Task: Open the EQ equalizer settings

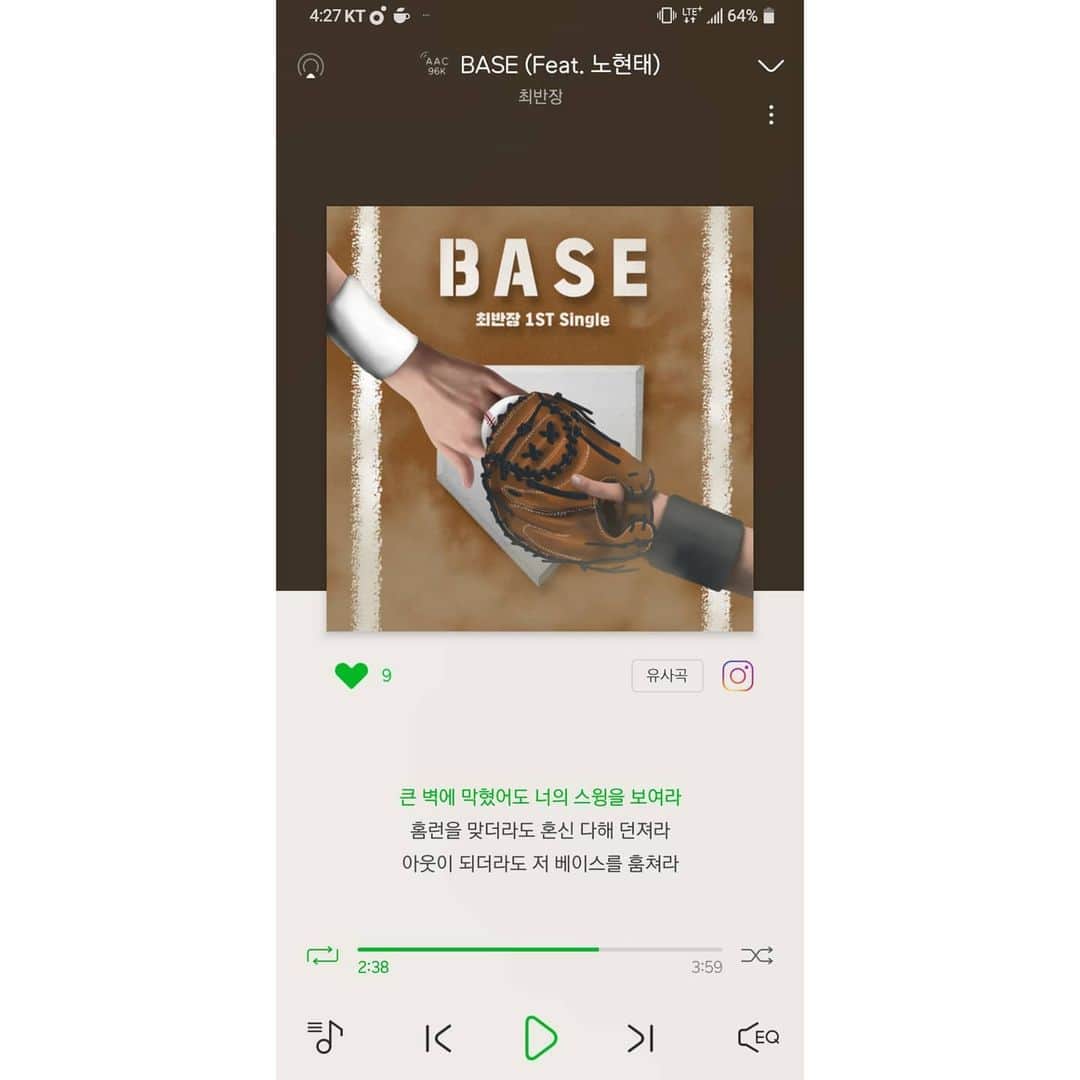Action: coord(758,1037)
